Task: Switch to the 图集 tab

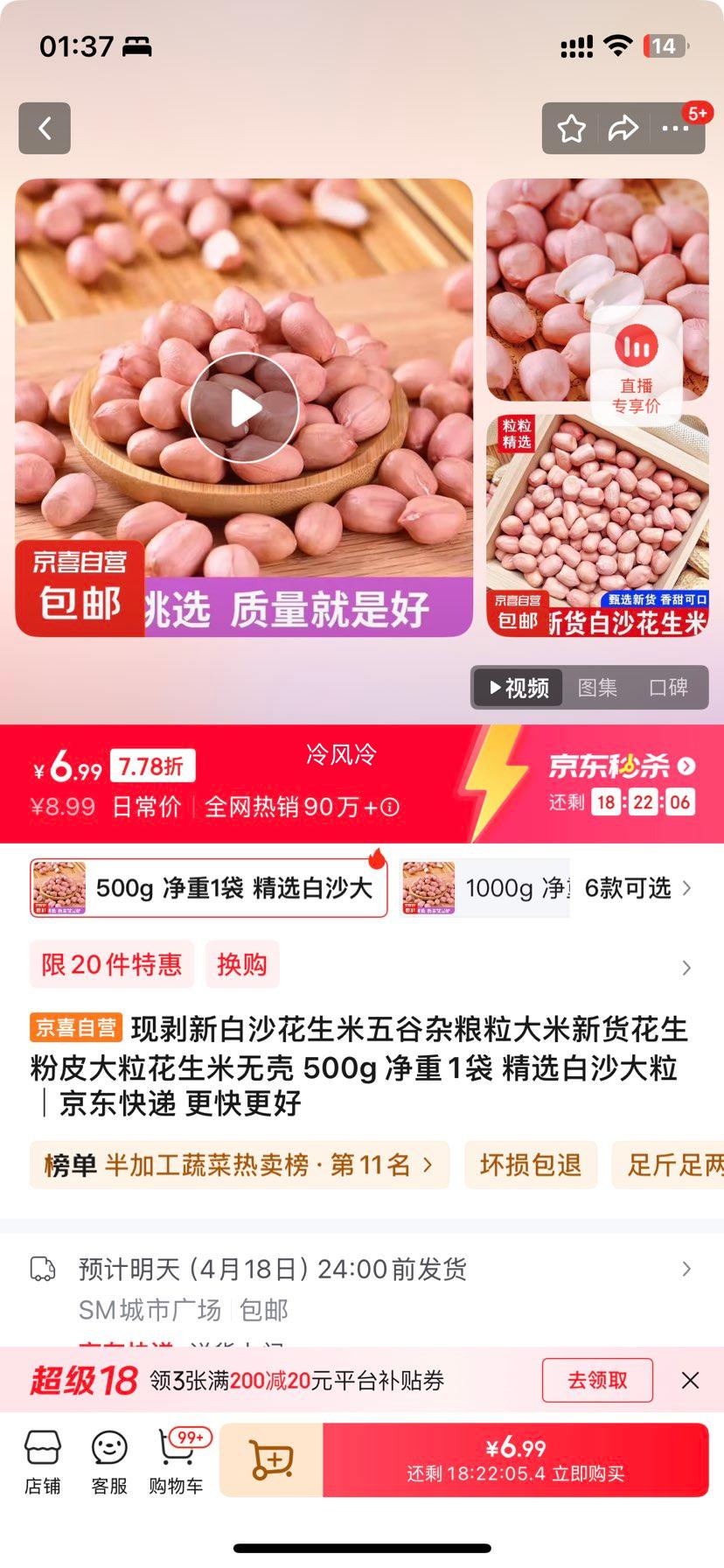Action: click(x=597, y=688)
